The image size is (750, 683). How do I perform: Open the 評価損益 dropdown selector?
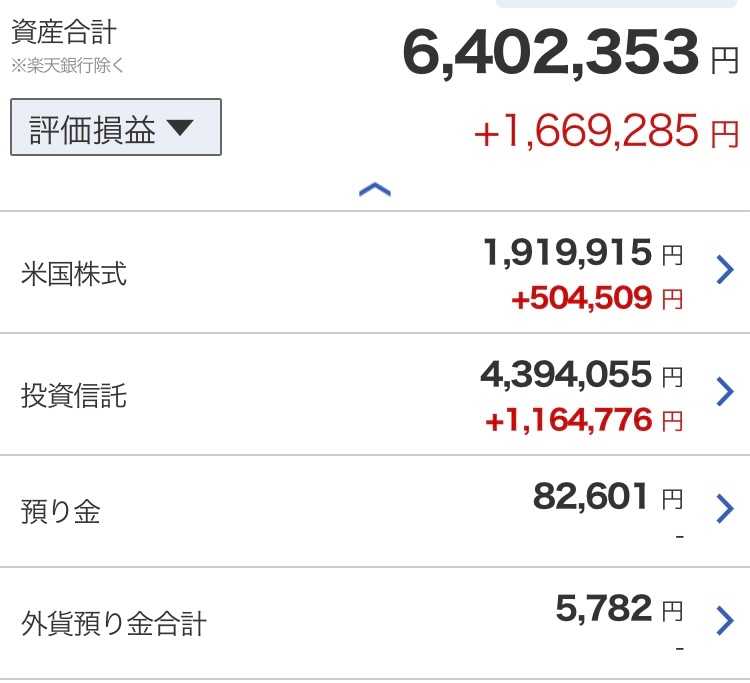click(116, 127)
